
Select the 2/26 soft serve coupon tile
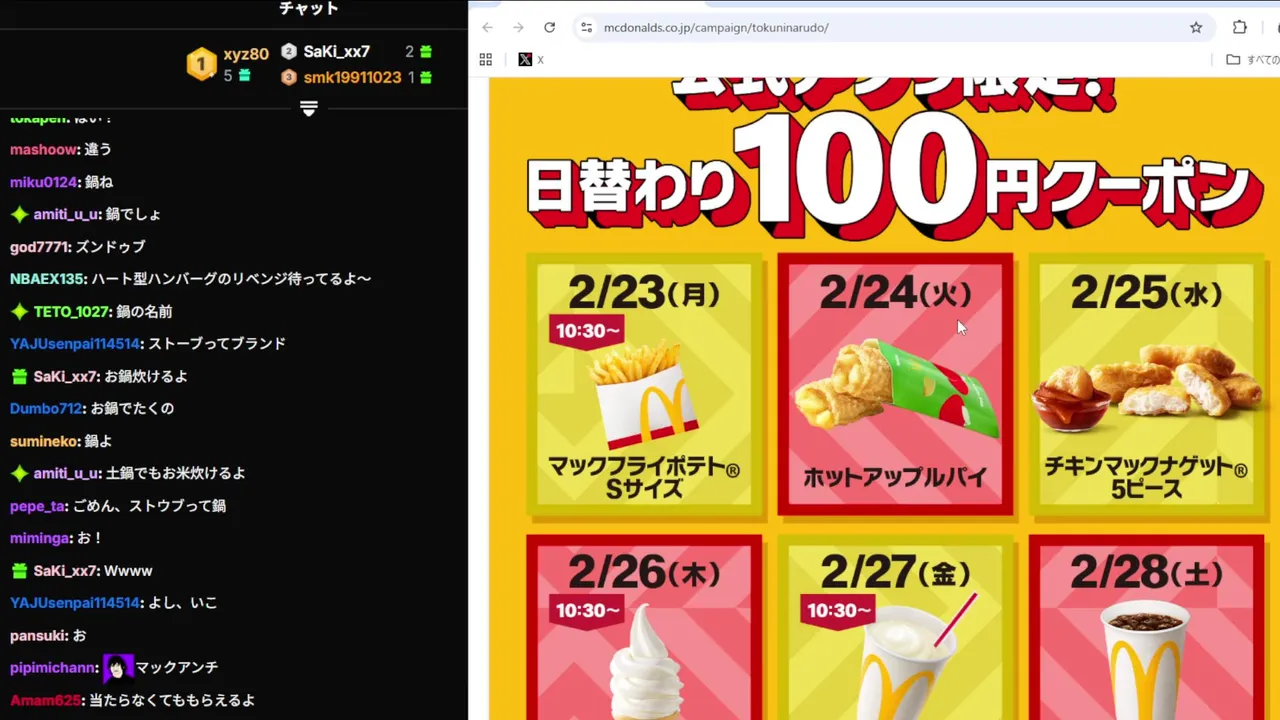pos(644,630)
